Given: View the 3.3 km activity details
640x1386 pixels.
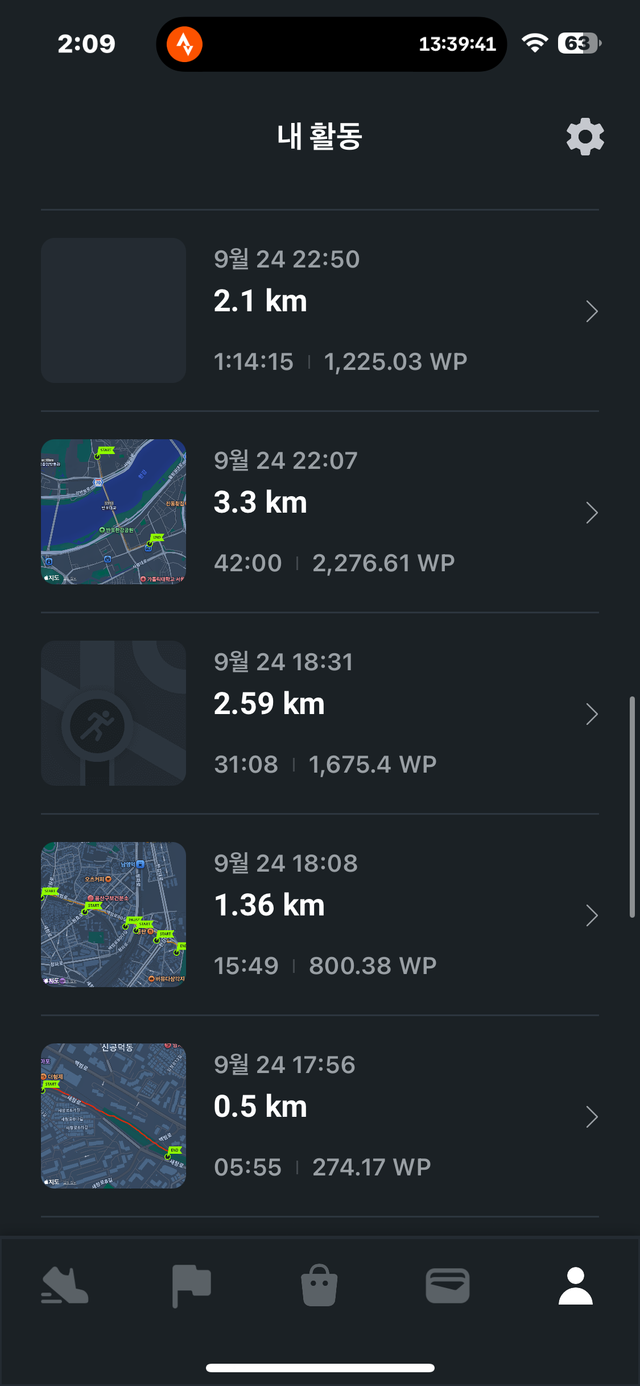Looking at the screenshot, I should [x=320, y=512].
